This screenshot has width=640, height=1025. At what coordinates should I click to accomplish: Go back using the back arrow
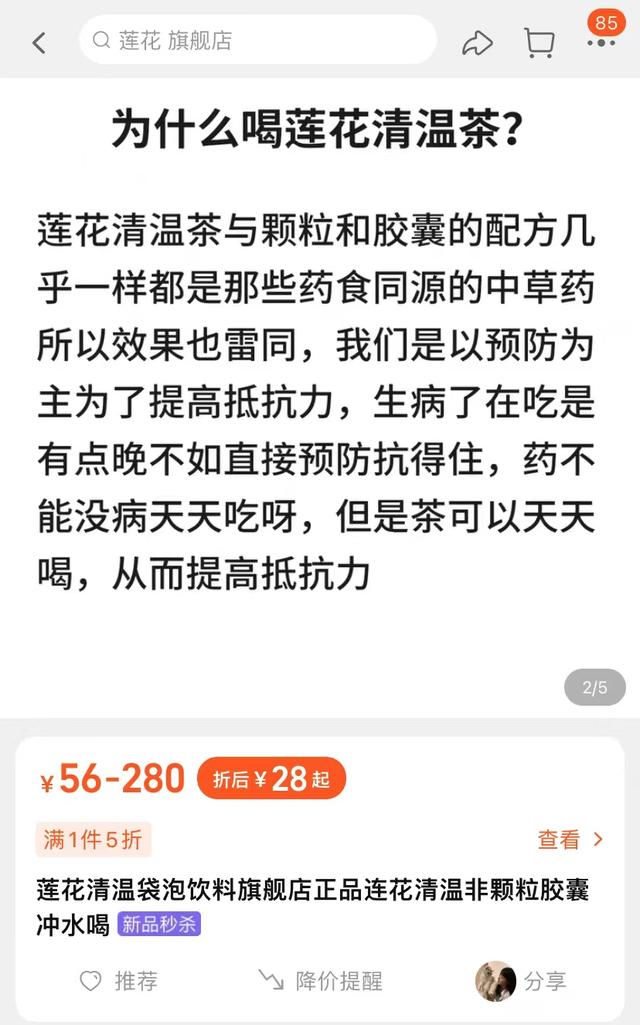click(39, 42)
